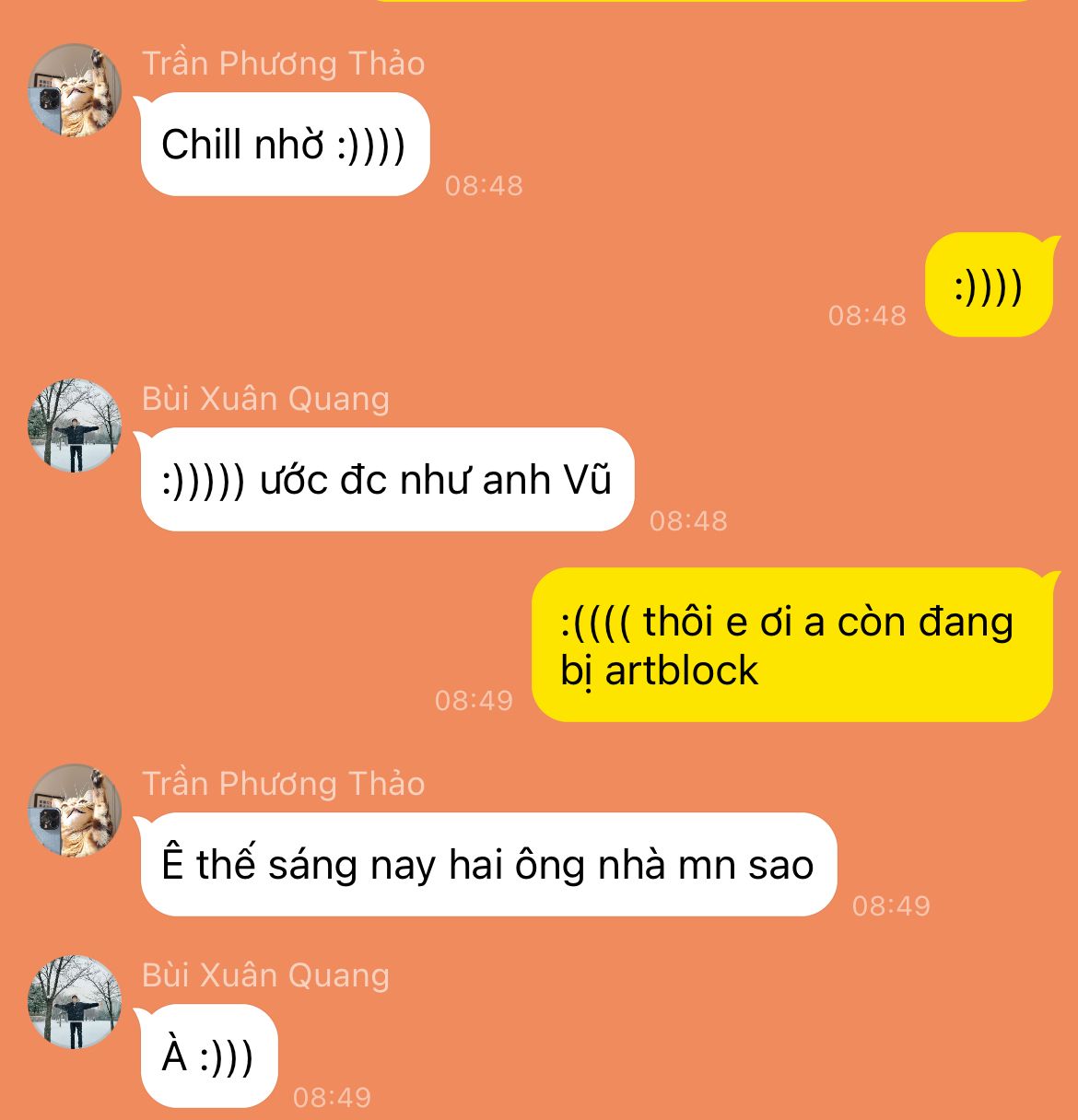This screenshot has width=1078, height=1120.
Task: Open Trần Phương Thảo's avatar beside "Chill nhờ"
Action: pyautogui.click(x=75, y=90)
